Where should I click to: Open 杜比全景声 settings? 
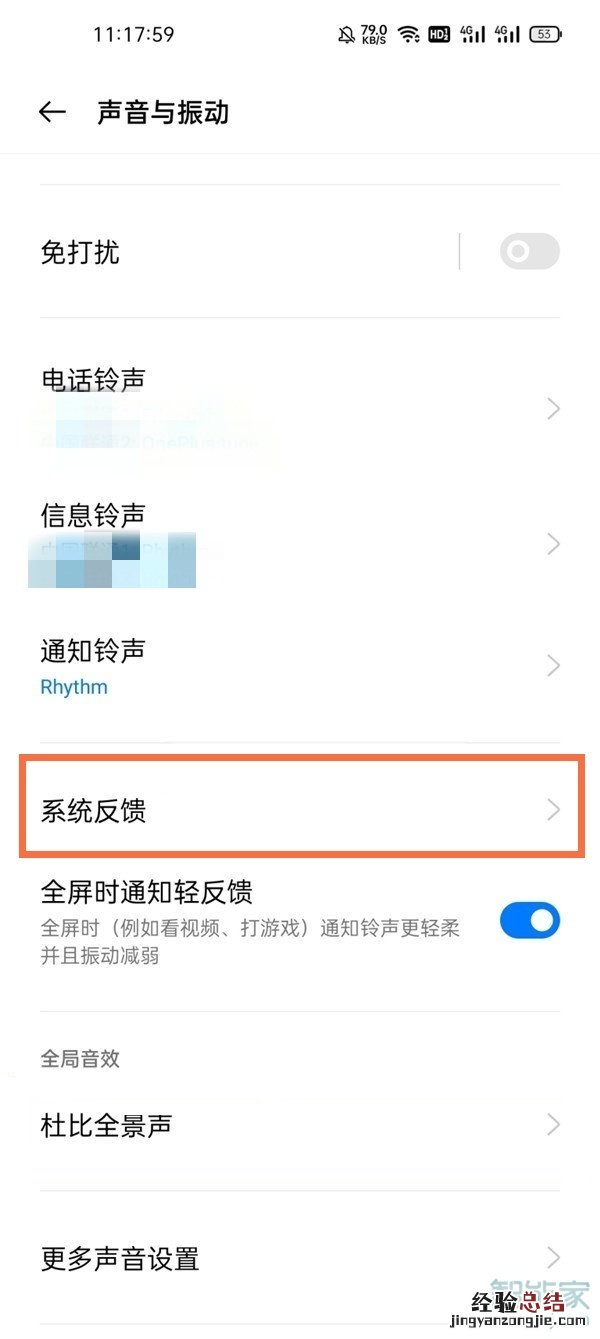300,1125
